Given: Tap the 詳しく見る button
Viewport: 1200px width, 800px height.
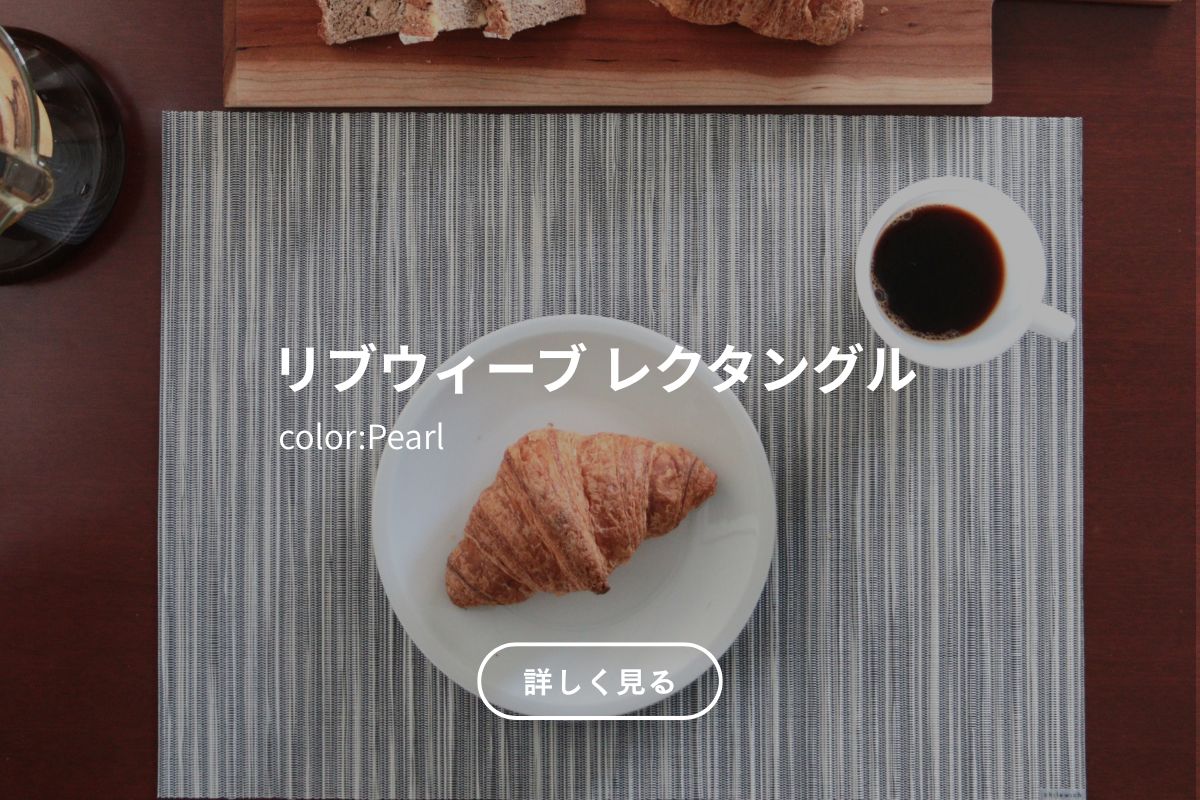Looking at the screenshot, I should [x=600, y=681].
